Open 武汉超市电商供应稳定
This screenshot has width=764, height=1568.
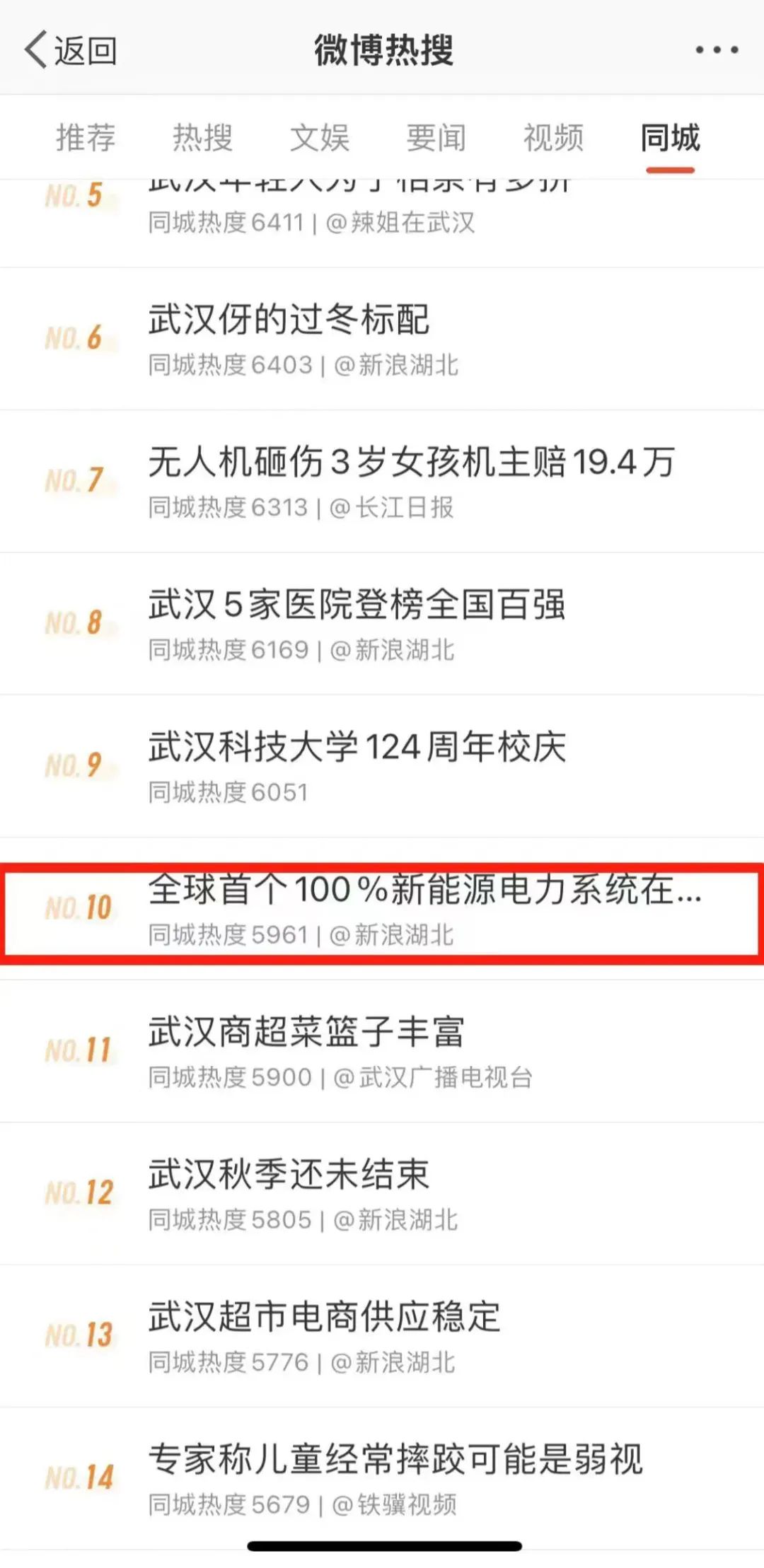pos(382,1336)
